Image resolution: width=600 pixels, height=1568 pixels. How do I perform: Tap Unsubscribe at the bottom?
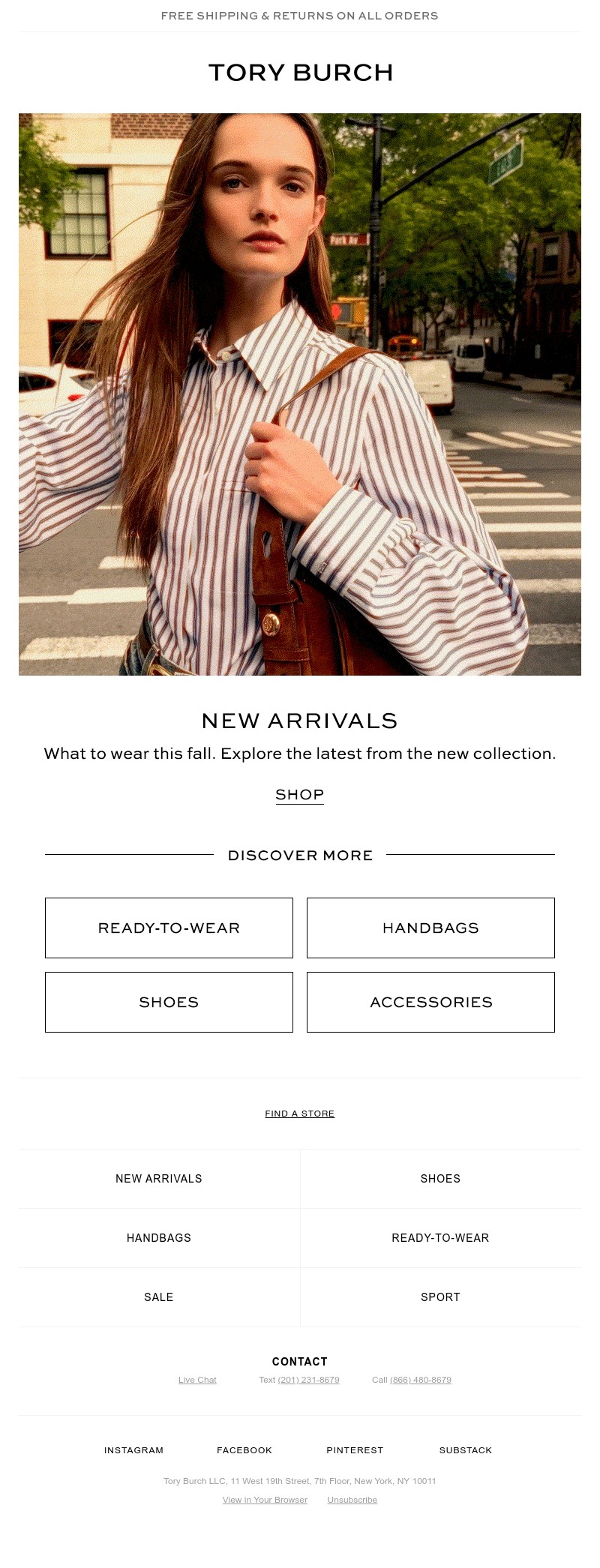[x=352, y=1500]
